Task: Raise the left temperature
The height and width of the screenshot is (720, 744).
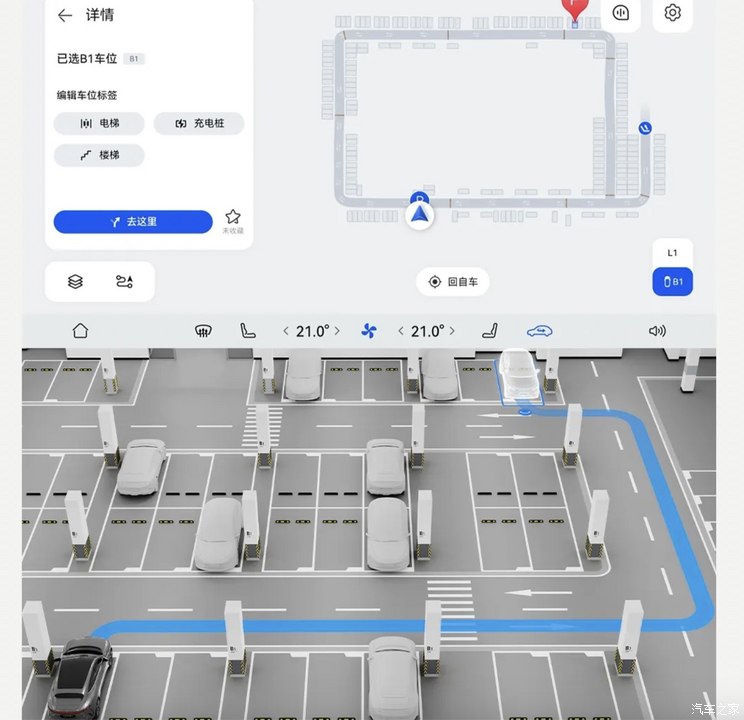Action: coord(337,331)
